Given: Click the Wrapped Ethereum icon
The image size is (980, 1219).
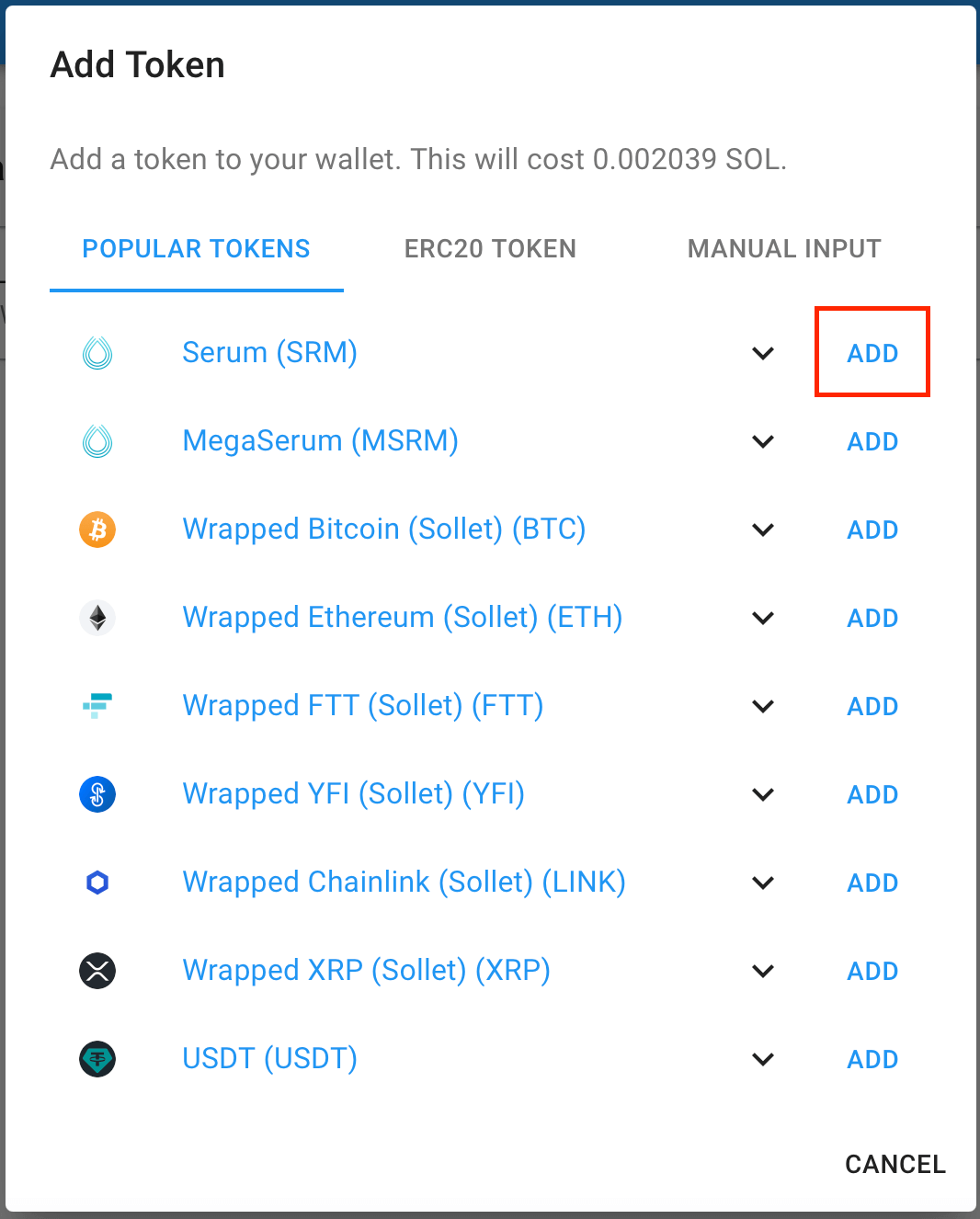Looking at the screenshot, I should [97, 617].
